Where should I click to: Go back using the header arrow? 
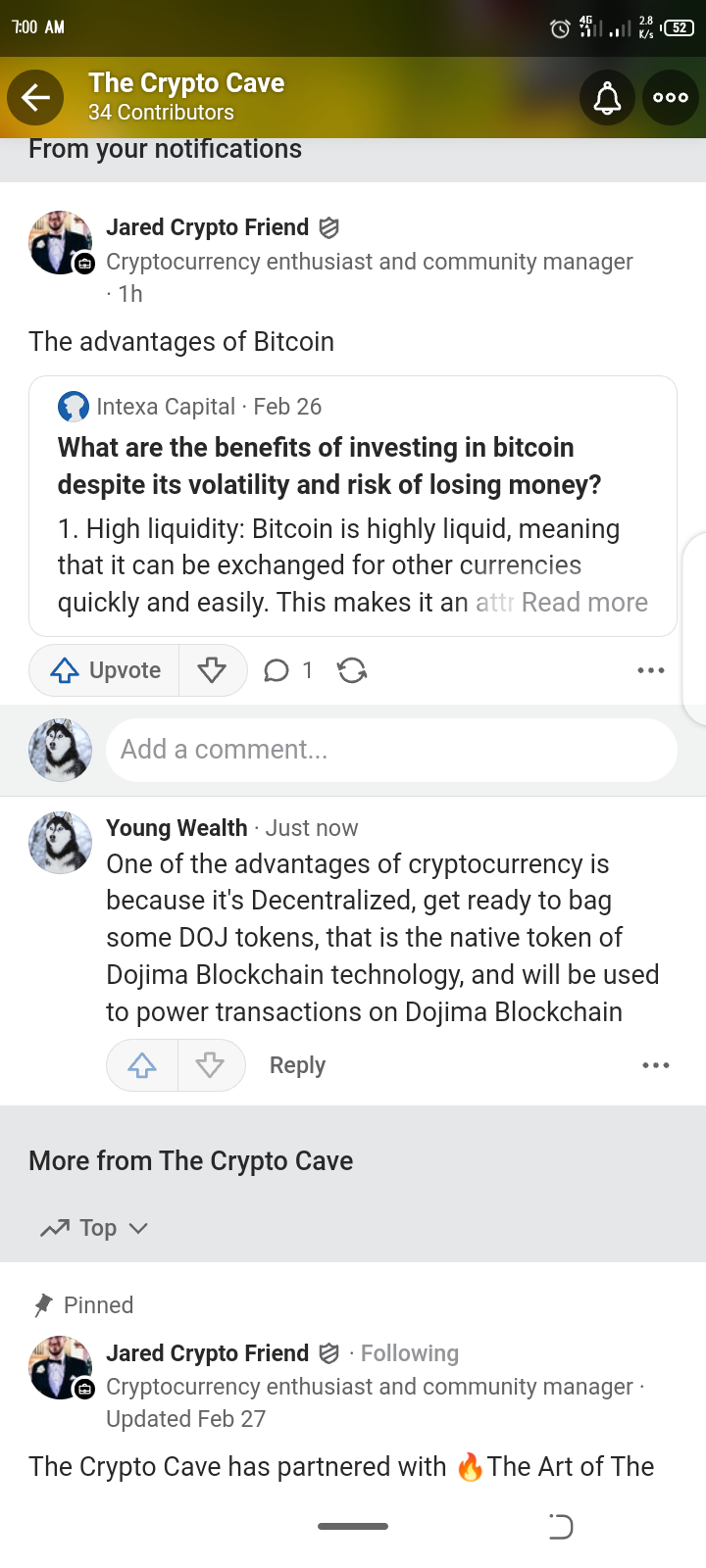[x=35, y=97]
